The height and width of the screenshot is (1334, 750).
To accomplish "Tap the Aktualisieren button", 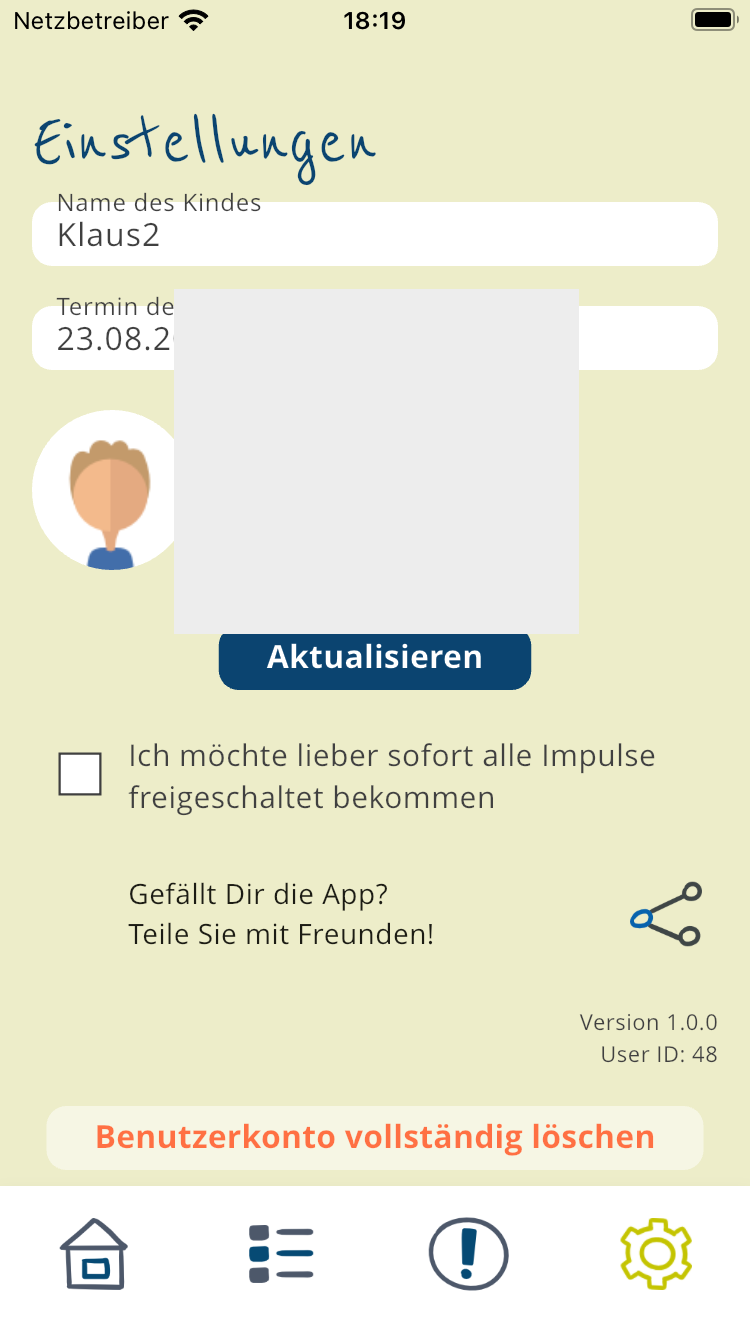I will 374,659.
